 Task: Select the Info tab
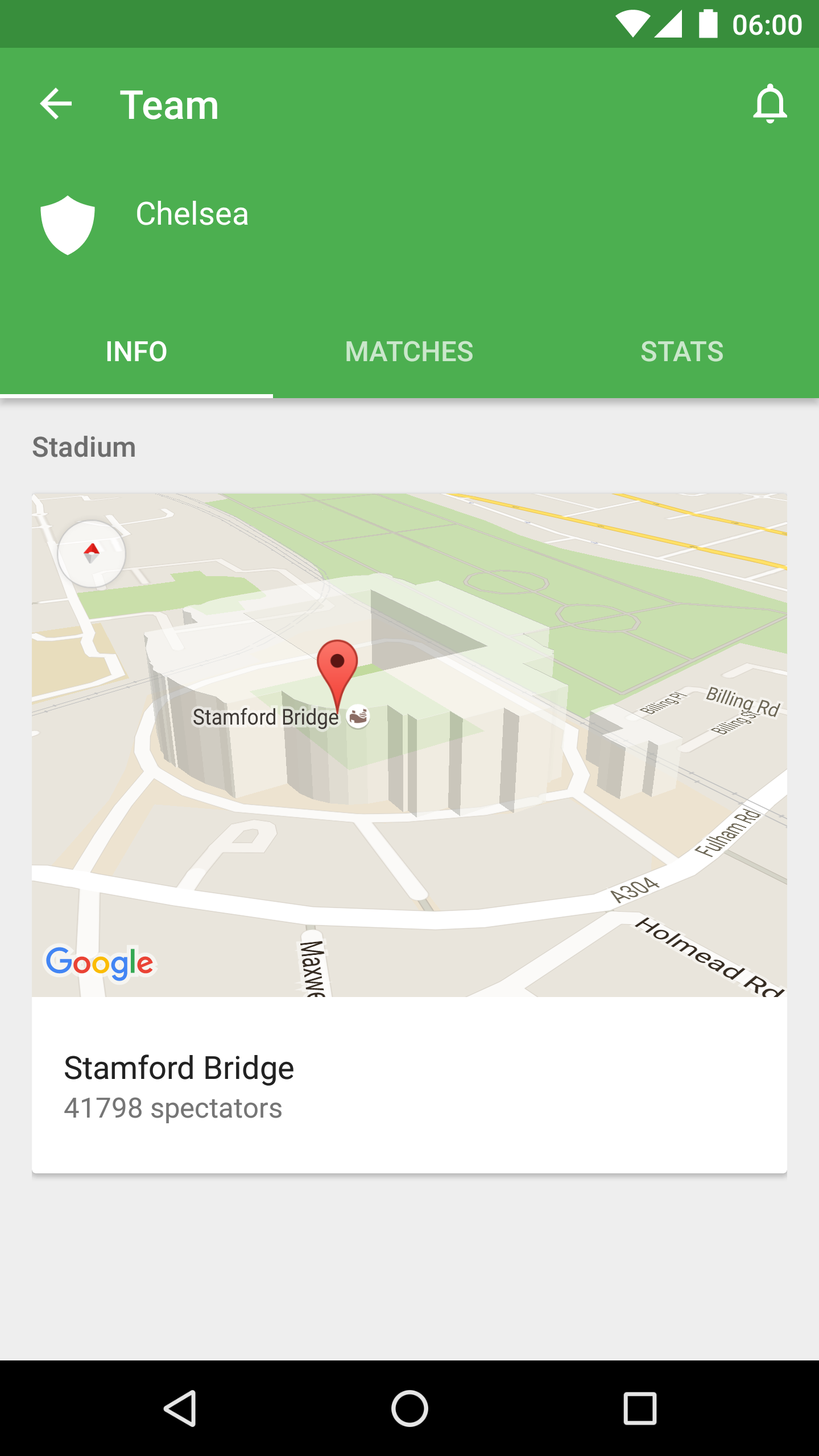pos(136,351)
